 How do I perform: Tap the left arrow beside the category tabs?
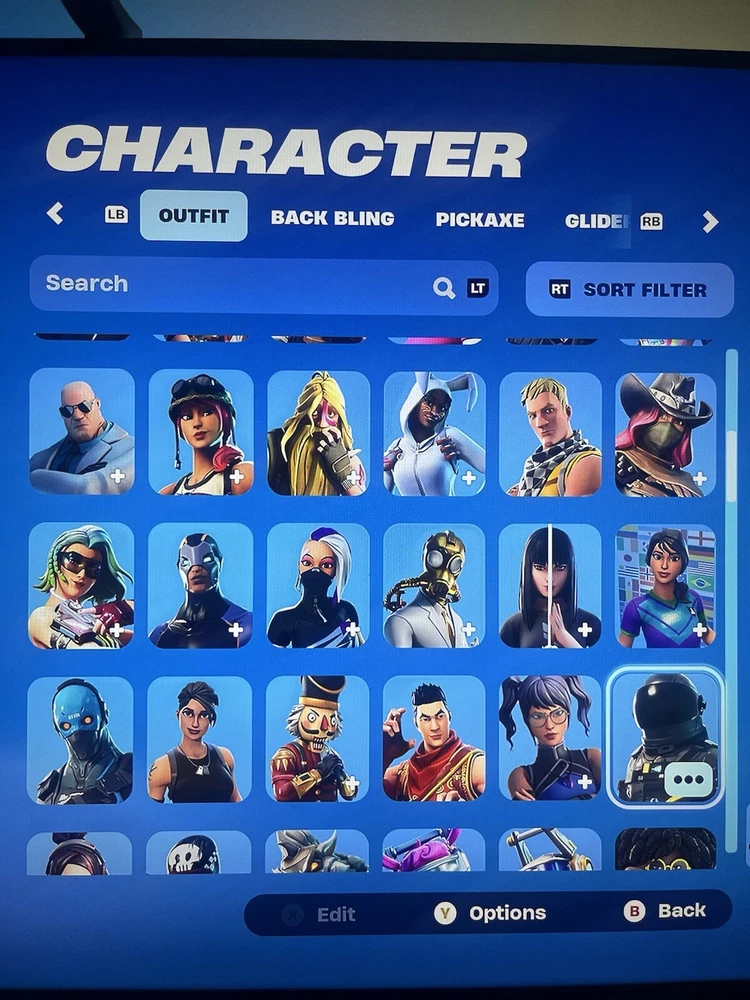point(55,213)
